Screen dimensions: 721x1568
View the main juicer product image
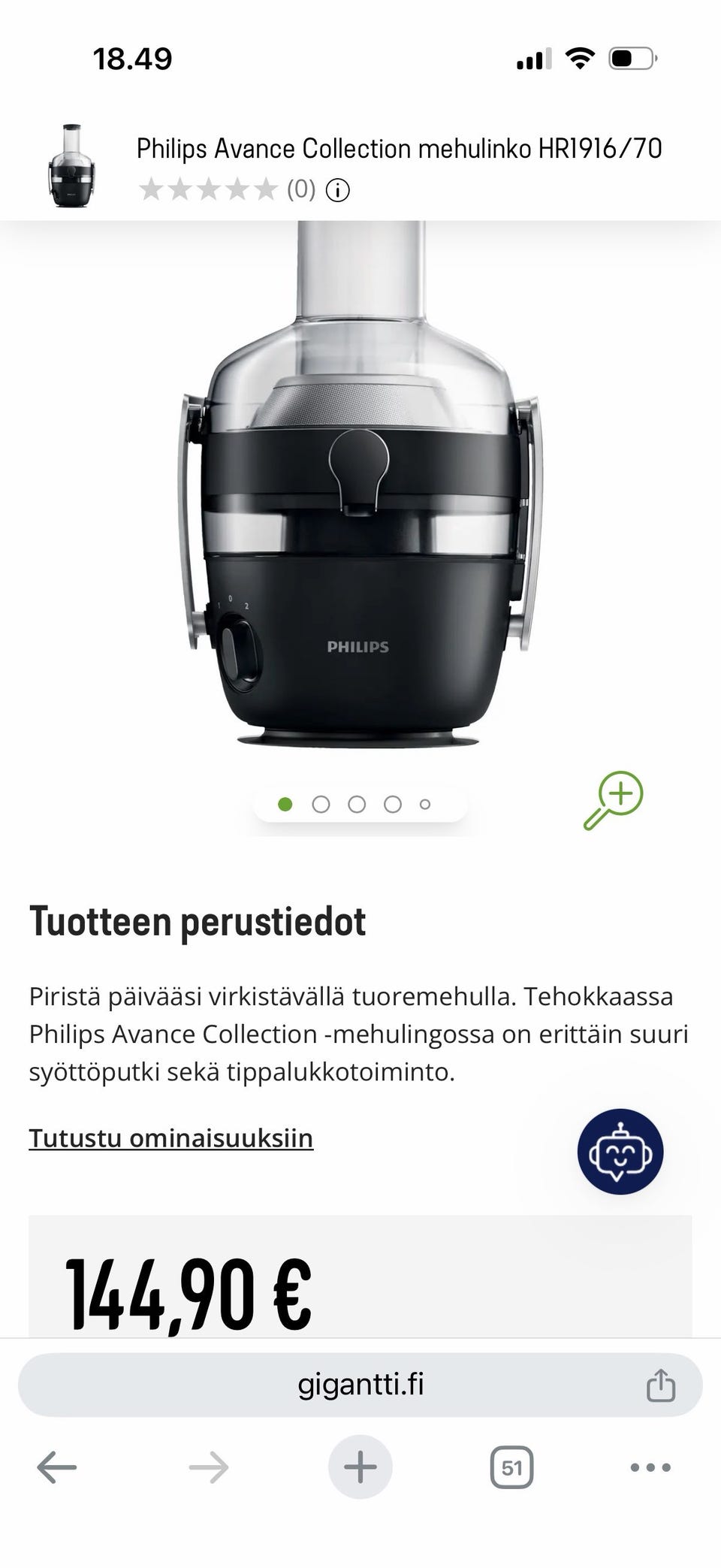pyautogui.click(x=360, y=485)
